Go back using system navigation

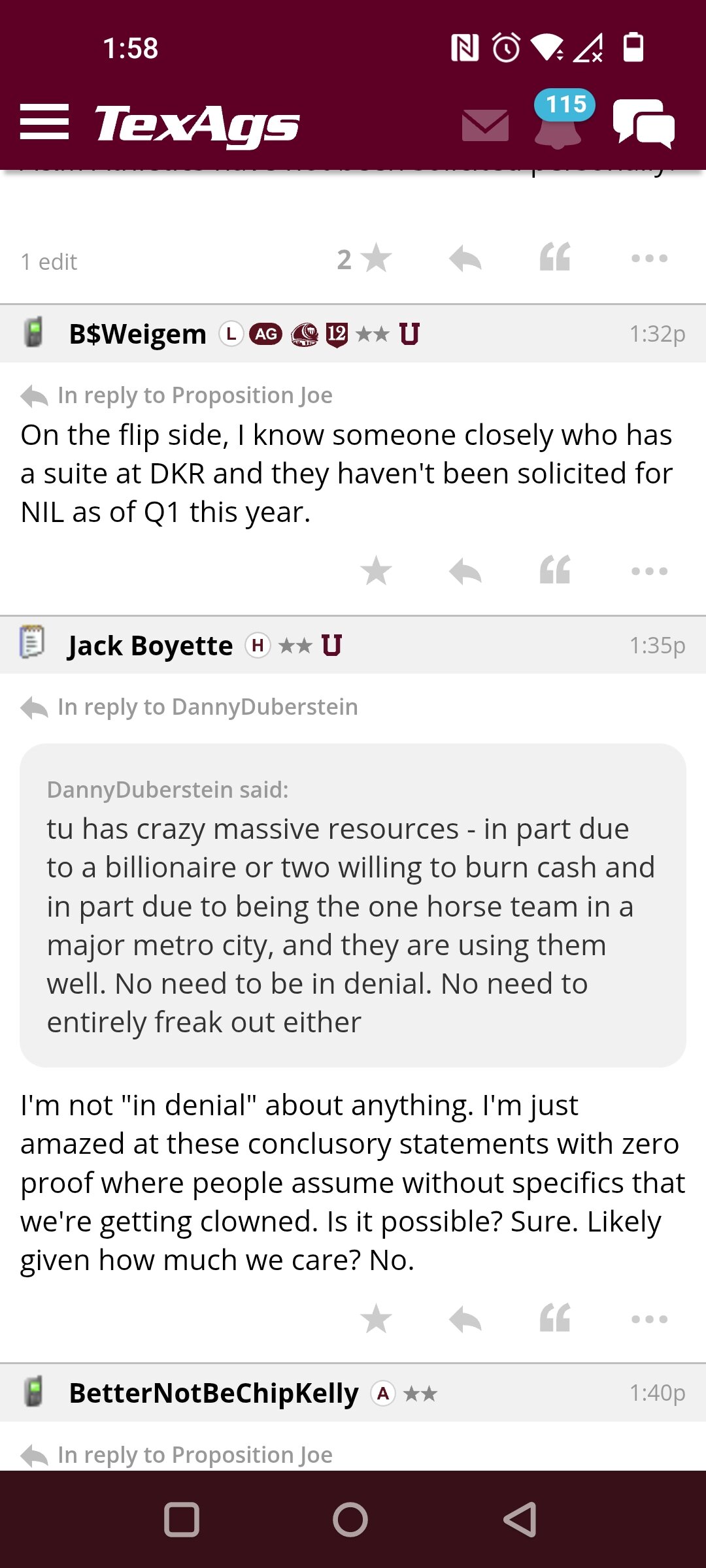pyautogui.click(x=520, y=1520)
